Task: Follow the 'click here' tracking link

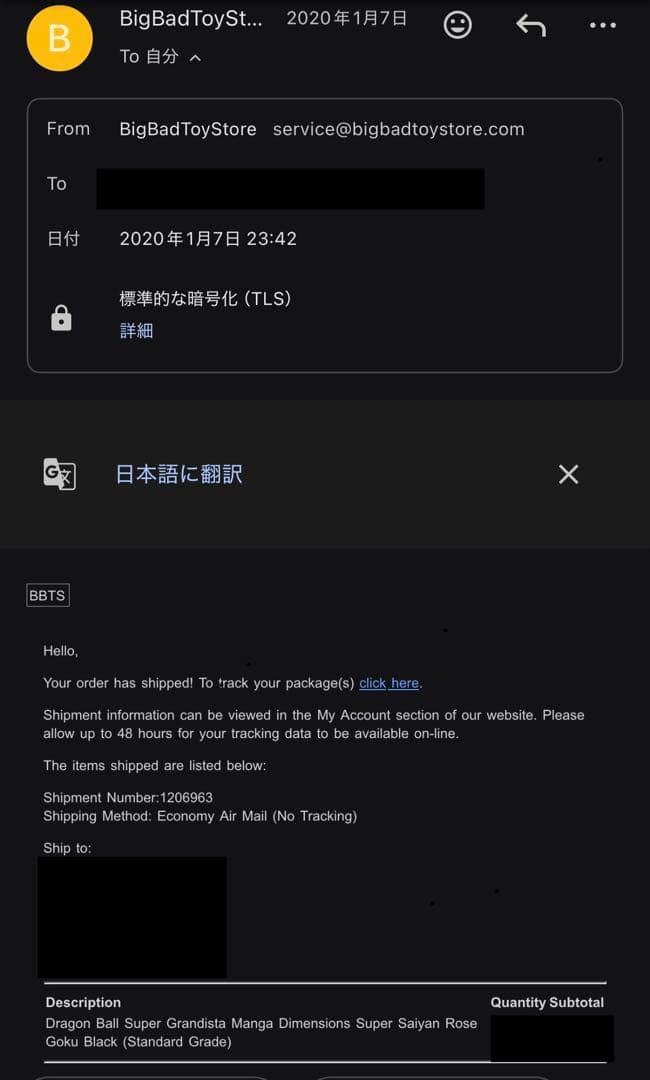Action: (x=389, y=683)
